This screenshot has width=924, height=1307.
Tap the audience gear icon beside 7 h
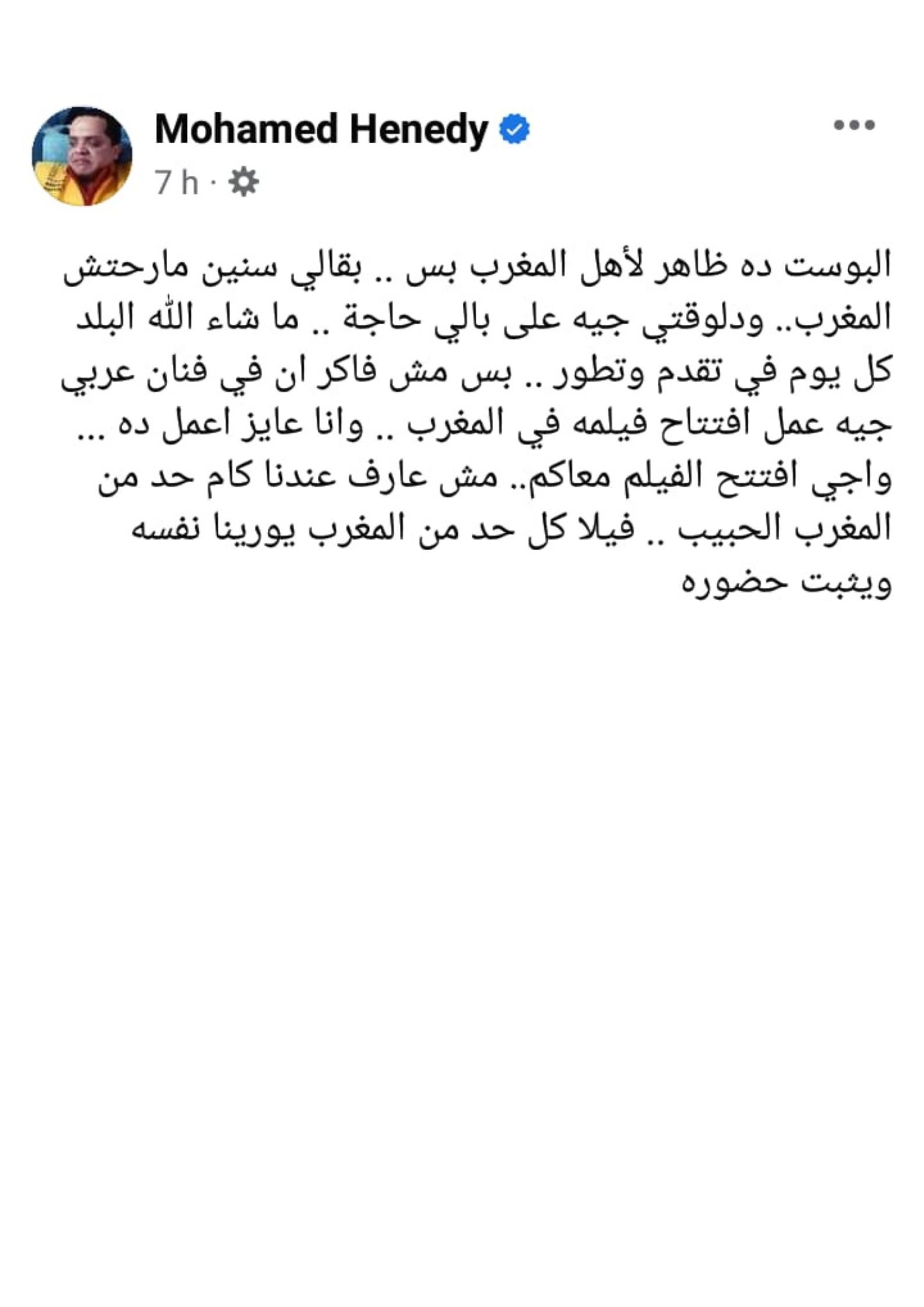[x=243, y=183]
